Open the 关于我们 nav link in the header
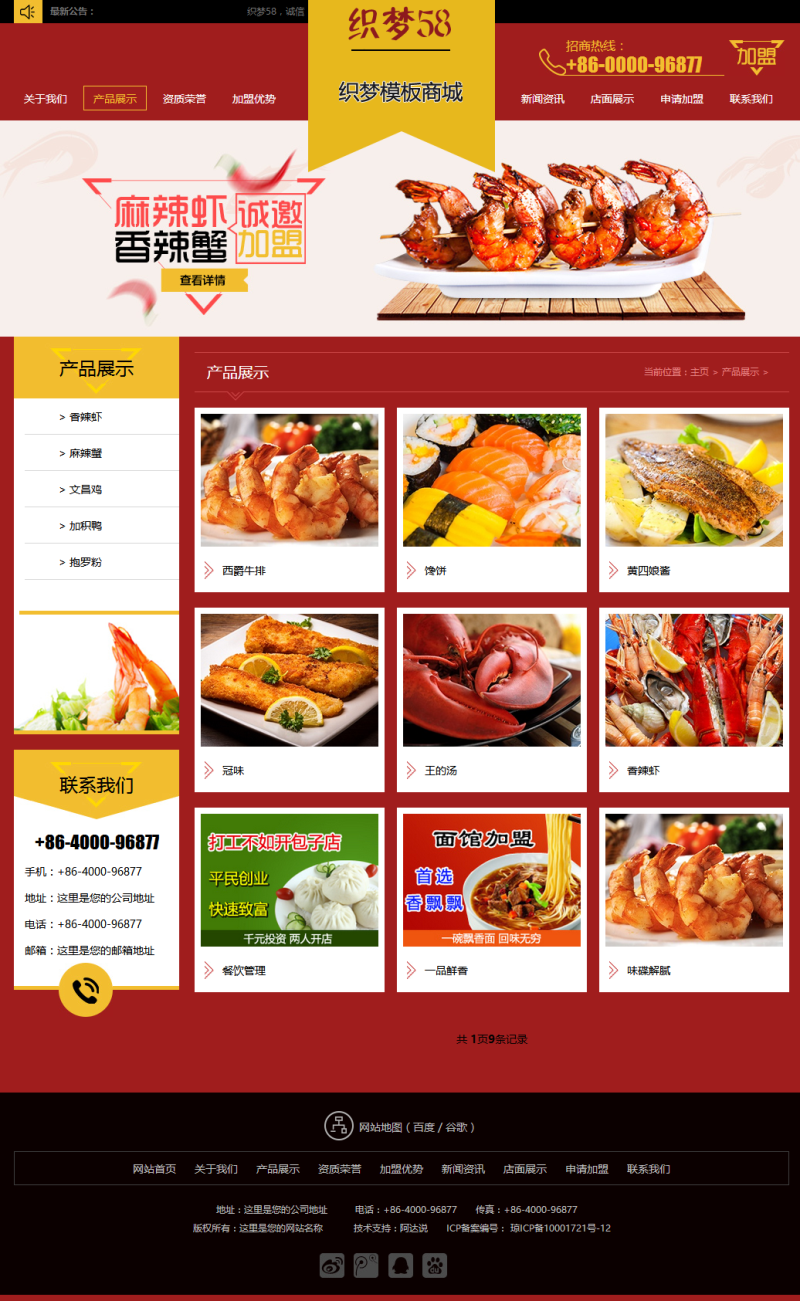The width and height of the screenshot is (800, 1301). click(x=45, y=99)
